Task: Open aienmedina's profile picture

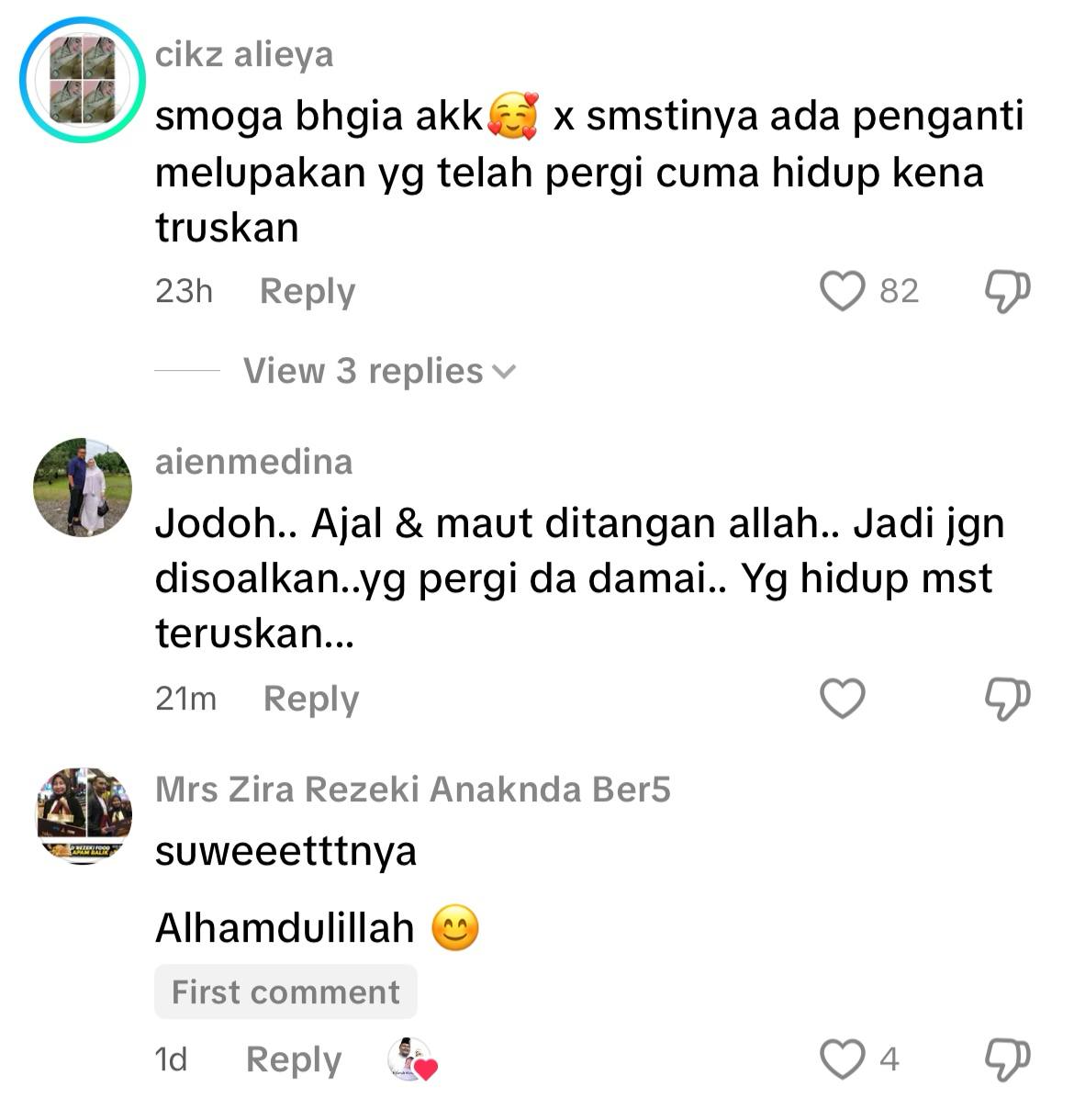Action: tap(83, 487)
